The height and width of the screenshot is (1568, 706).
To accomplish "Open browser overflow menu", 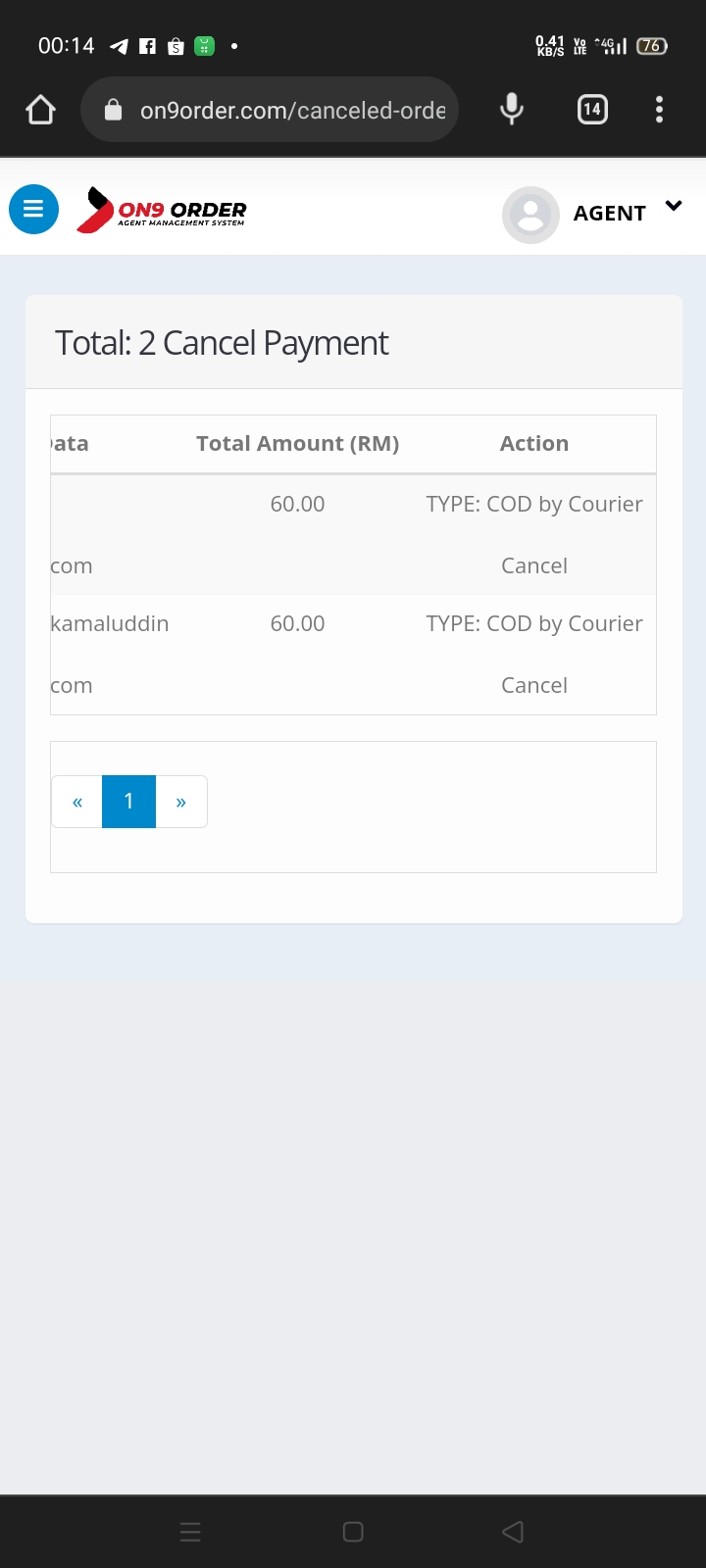I will (659, 110).
